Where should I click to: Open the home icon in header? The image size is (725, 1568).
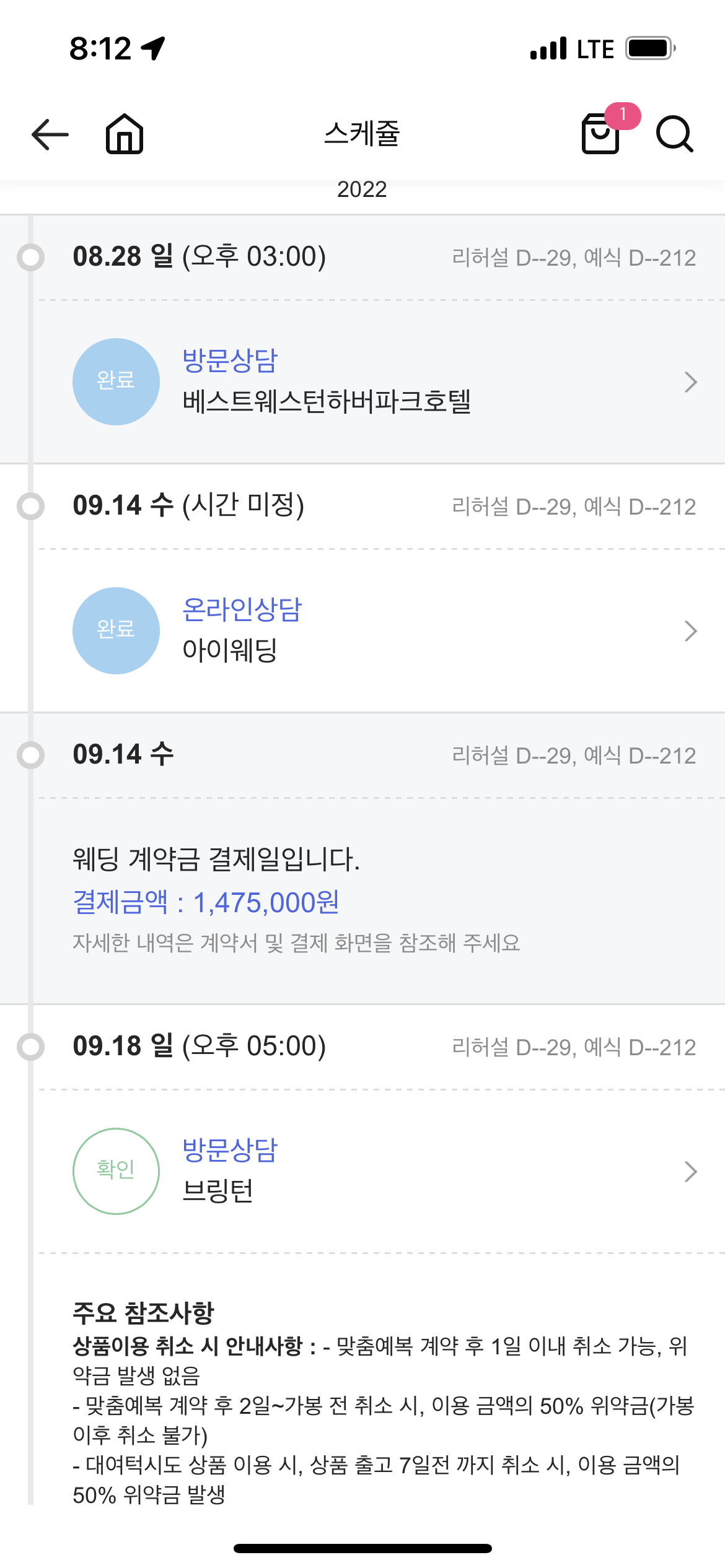[125, 133]
